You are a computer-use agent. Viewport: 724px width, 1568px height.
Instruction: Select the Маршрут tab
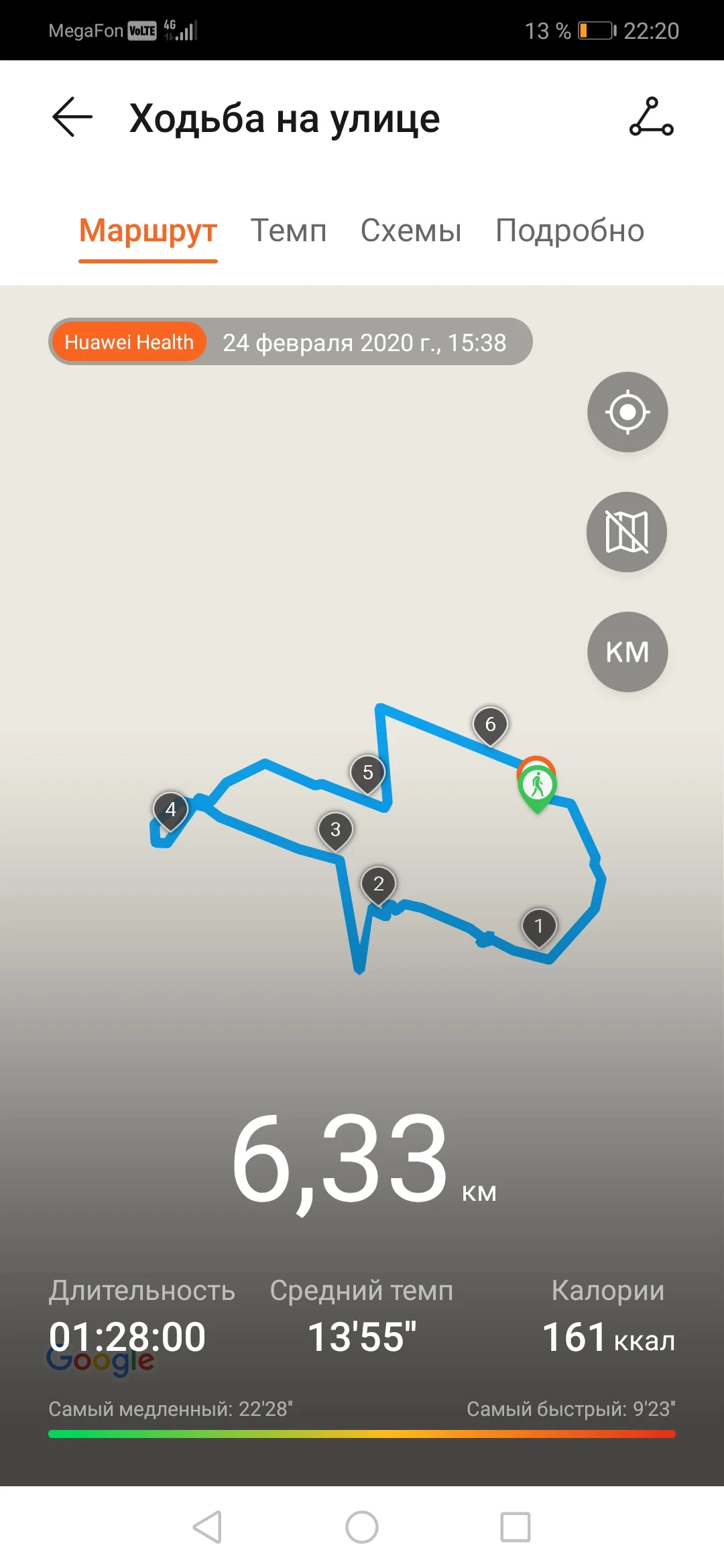pyautogui.click(x=148, y=231)
